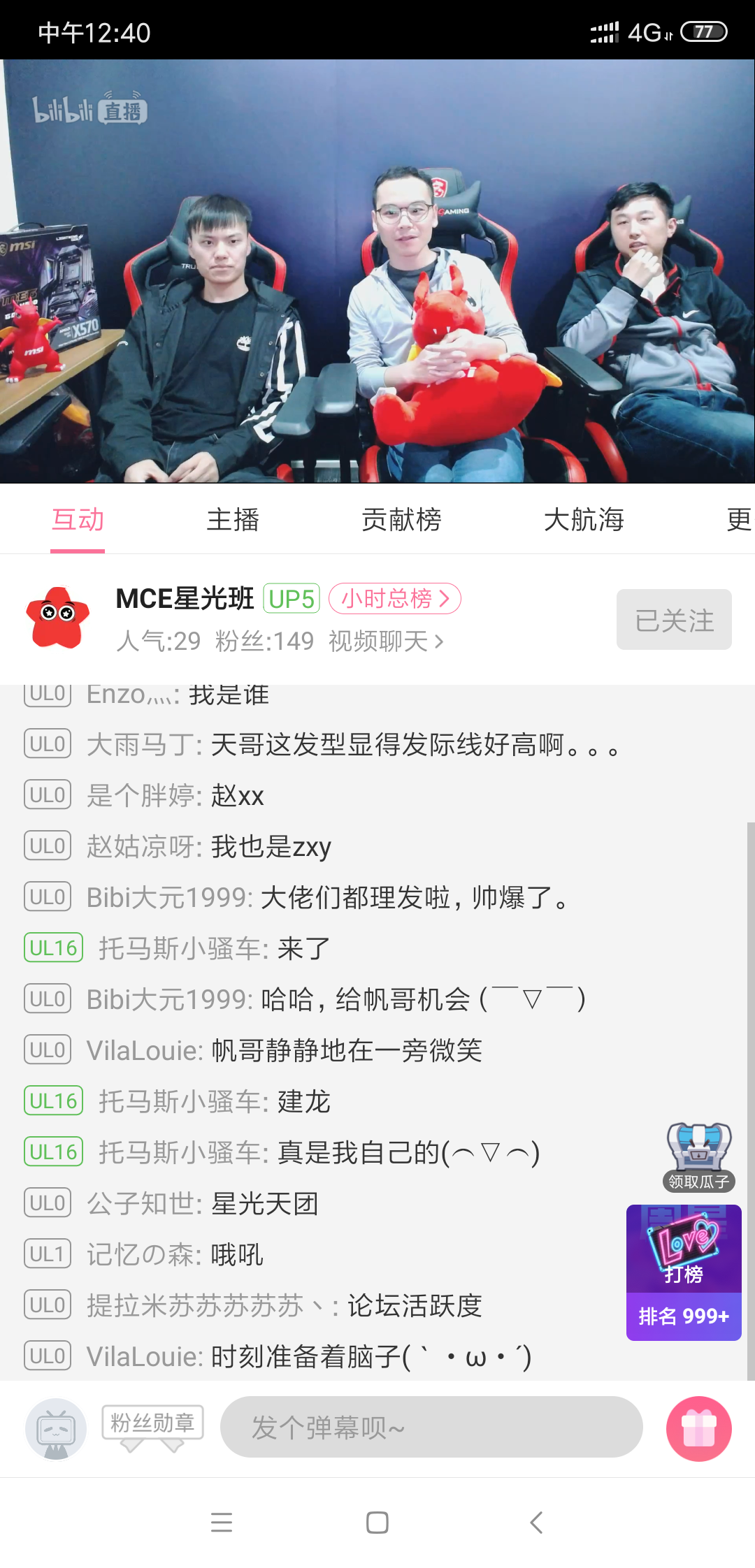The height and width of the screenshot is (1568, 755).
Task: Switch to the 主播 tab
Action: pyautogui.click(x=233, y=519)
